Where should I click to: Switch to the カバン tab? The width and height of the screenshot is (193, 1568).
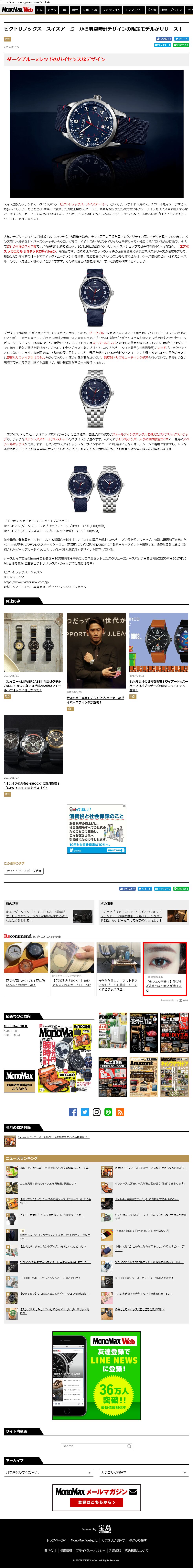point(52,10)
